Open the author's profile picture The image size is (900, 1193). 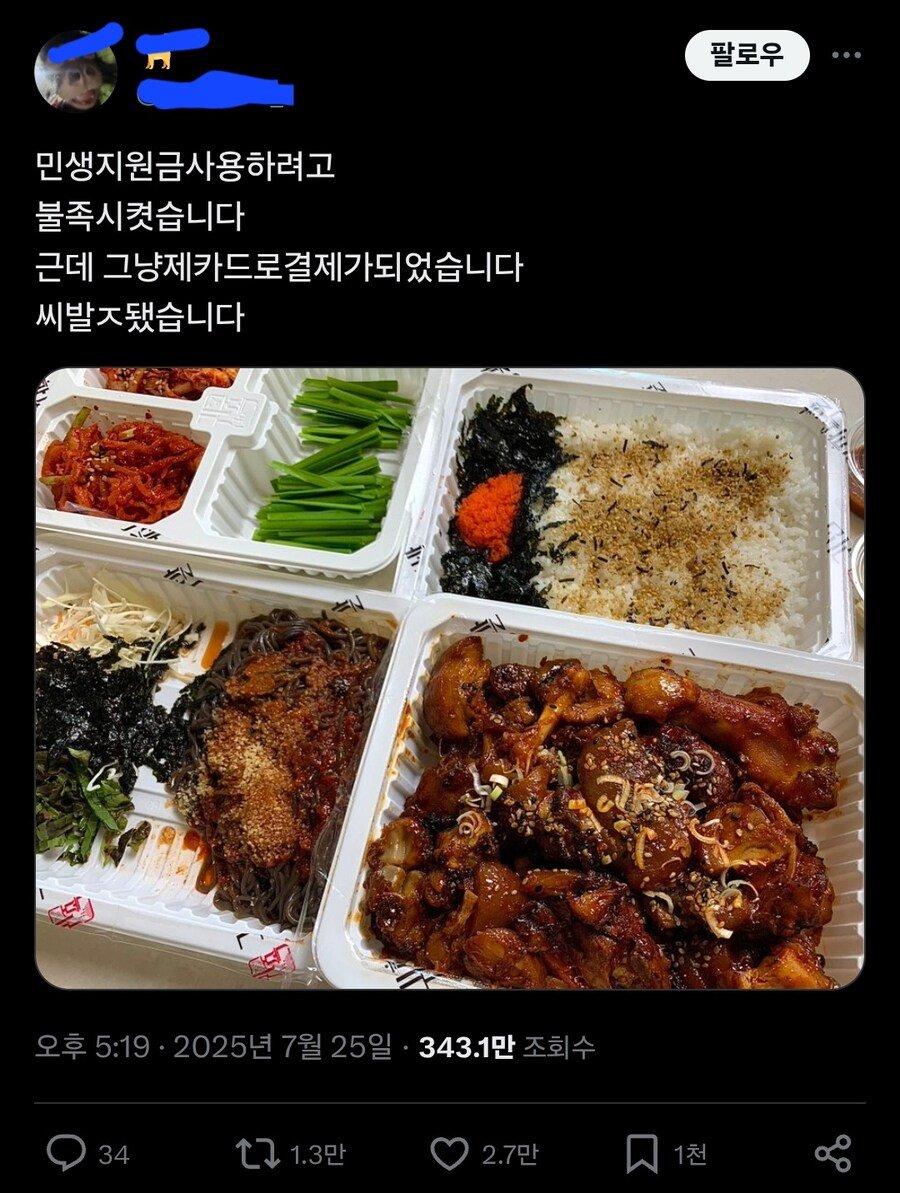pyautogui.click(x=75, y=72)
